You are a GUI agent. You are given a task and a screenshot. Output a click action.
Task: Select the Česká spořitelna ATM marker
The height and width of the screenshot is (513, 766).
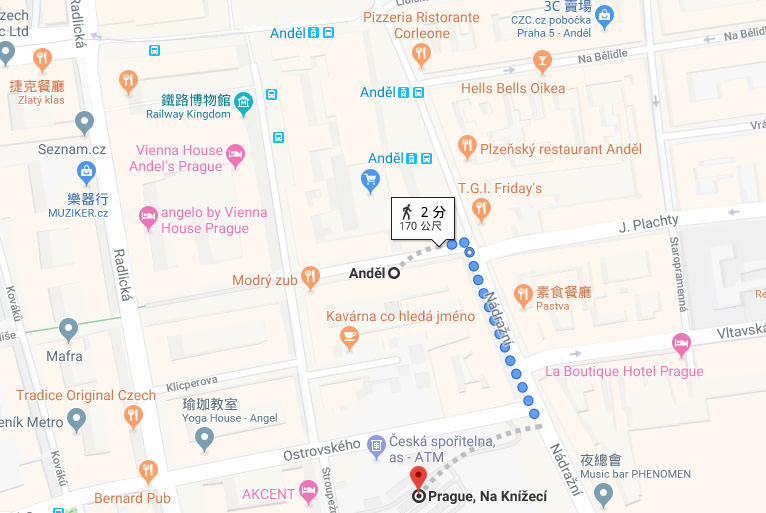pyautogui.click(x=375, y=444)
